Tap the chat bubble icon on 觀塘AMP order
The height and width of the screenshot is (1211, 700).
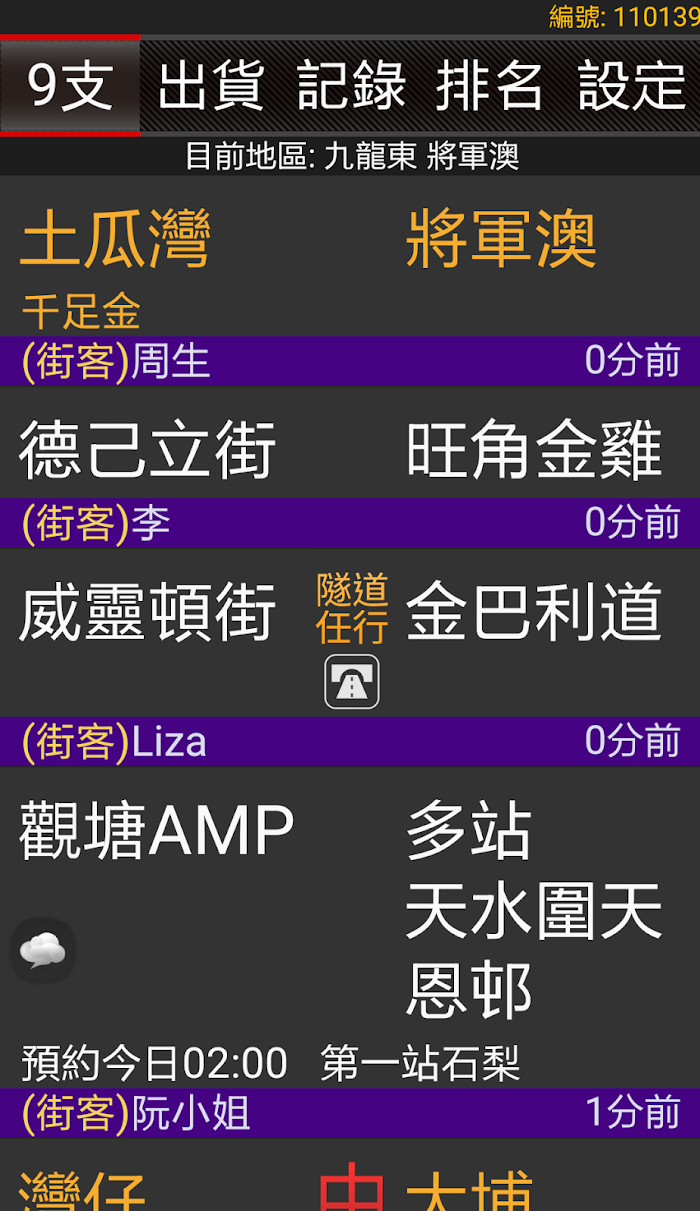click(x=43, y=950)
